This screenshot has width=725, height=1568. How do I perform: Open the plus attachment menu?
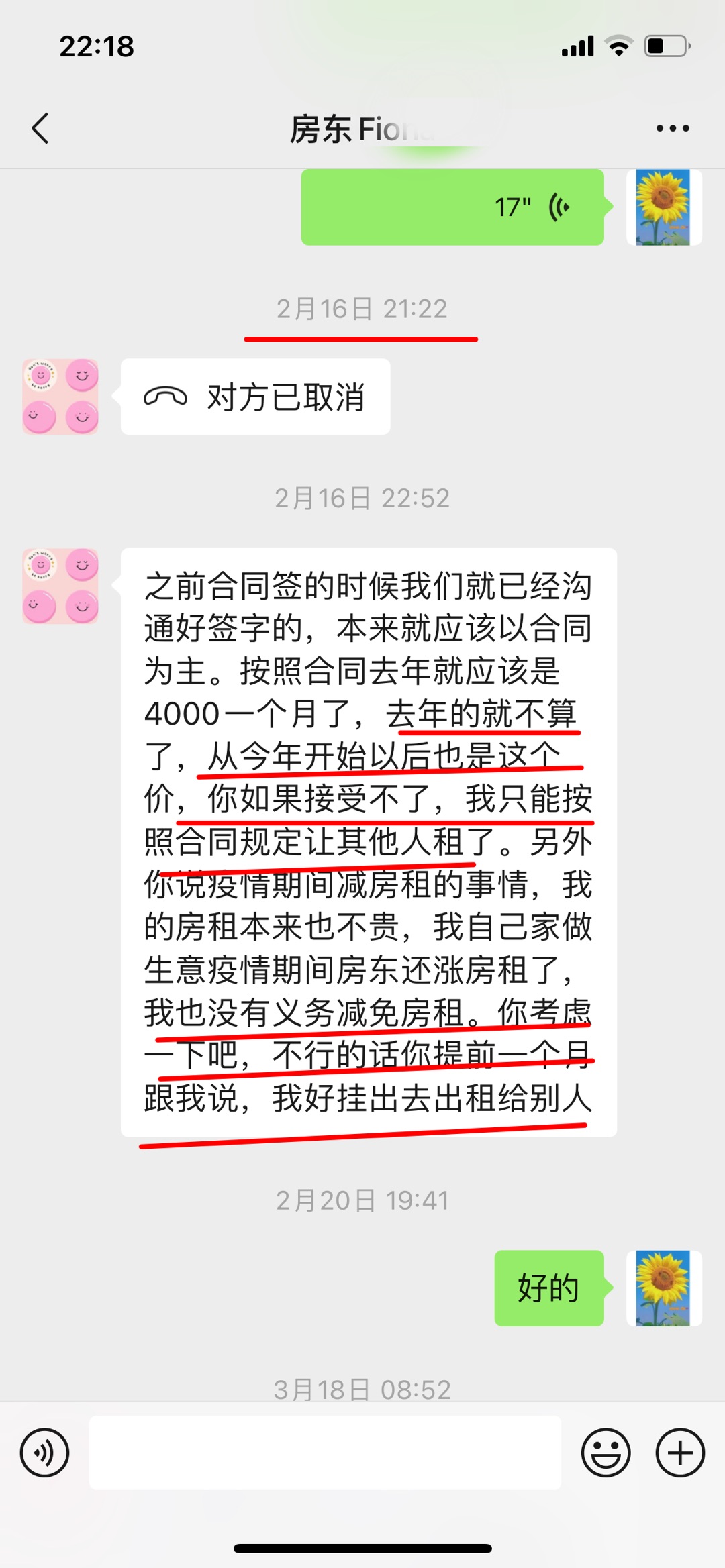[679, 1453]
